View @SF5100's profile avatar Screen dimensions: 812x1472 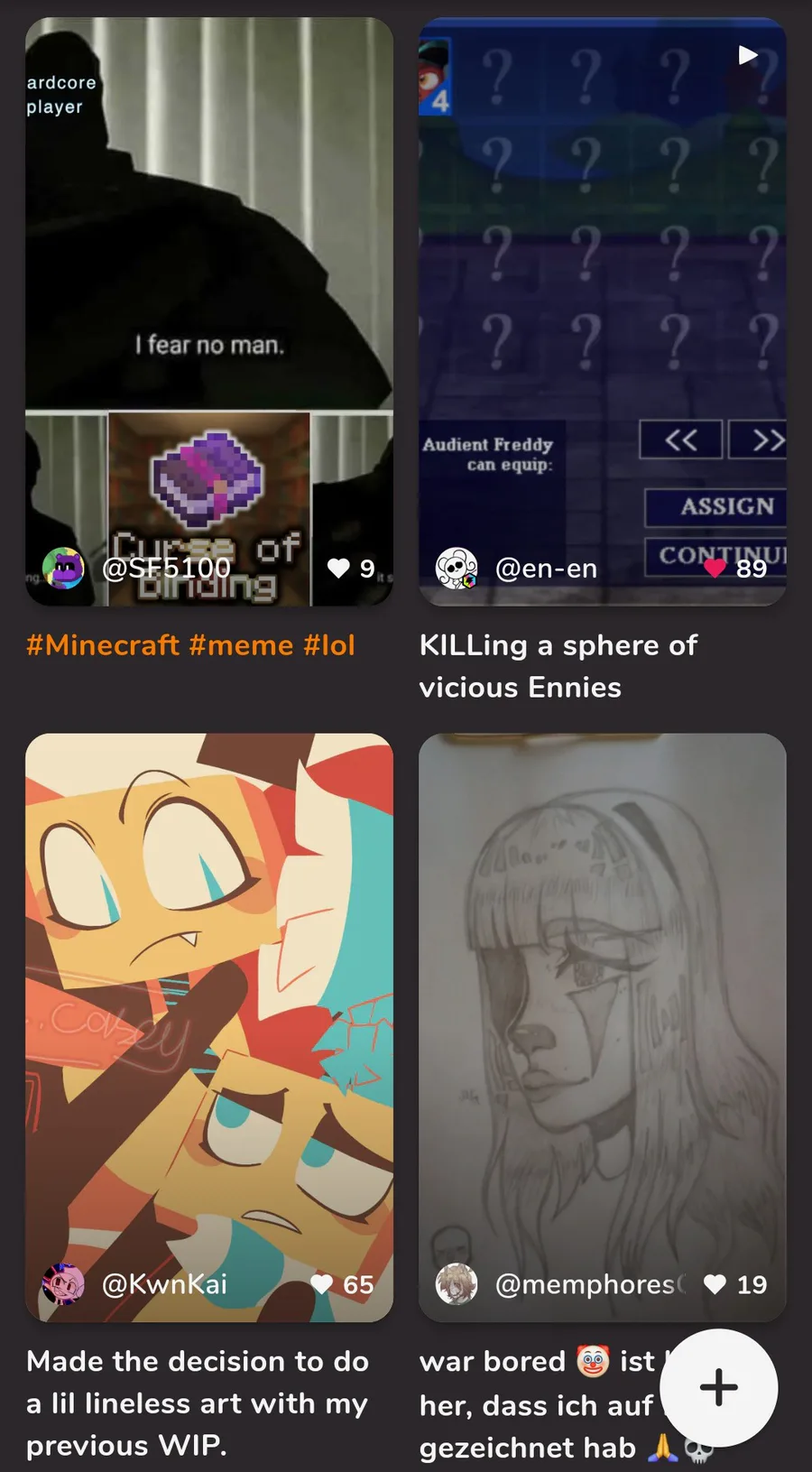pyautogui.click(x=63, y=568)
